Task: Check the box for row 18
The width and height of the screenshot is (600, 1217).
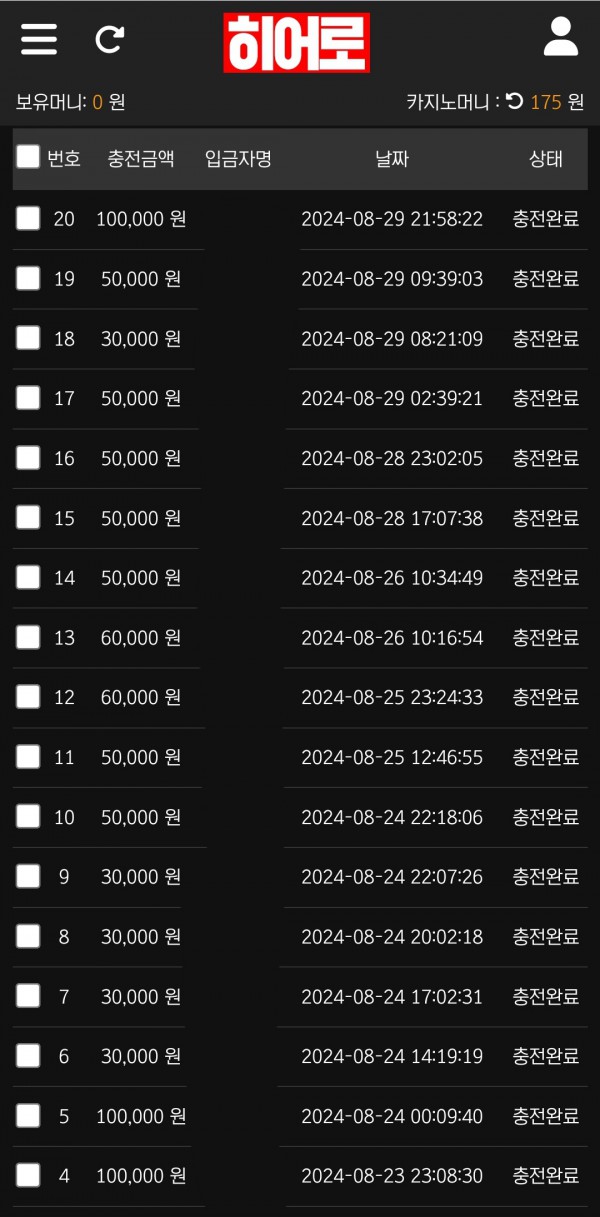Action: point(28,338)
